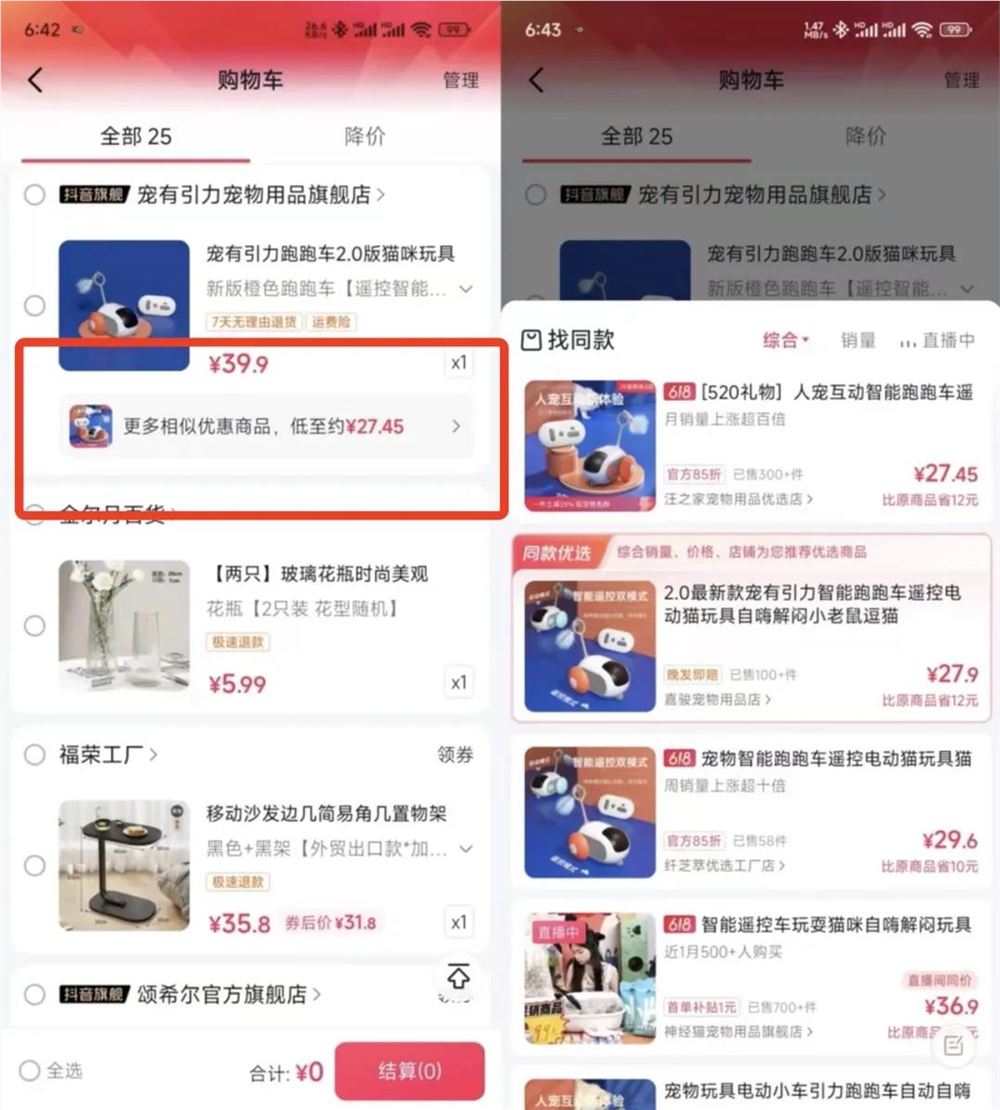The height and width of the screenshot is (1110, 1000).
Task: Select the checkbox beside the glass vase product
Action: pos(35,625)
